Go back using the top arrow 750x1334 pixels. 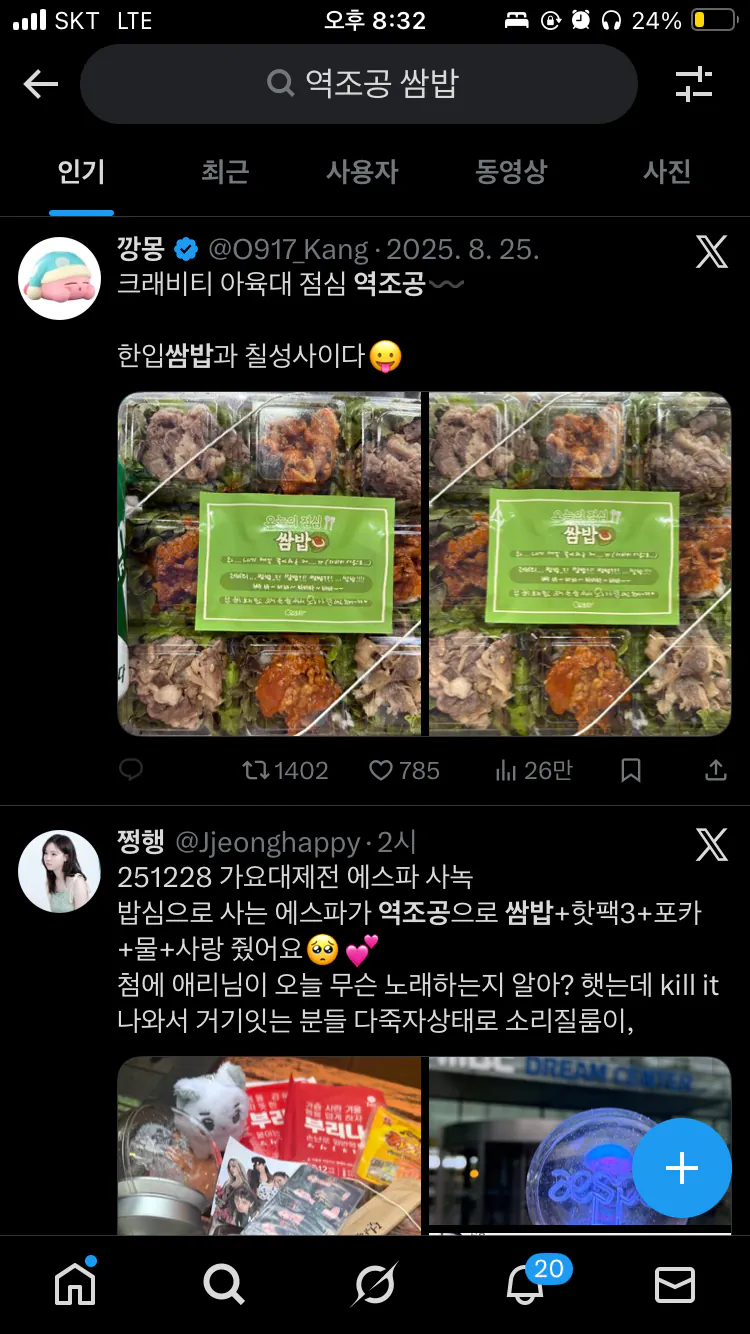[41, 84]
